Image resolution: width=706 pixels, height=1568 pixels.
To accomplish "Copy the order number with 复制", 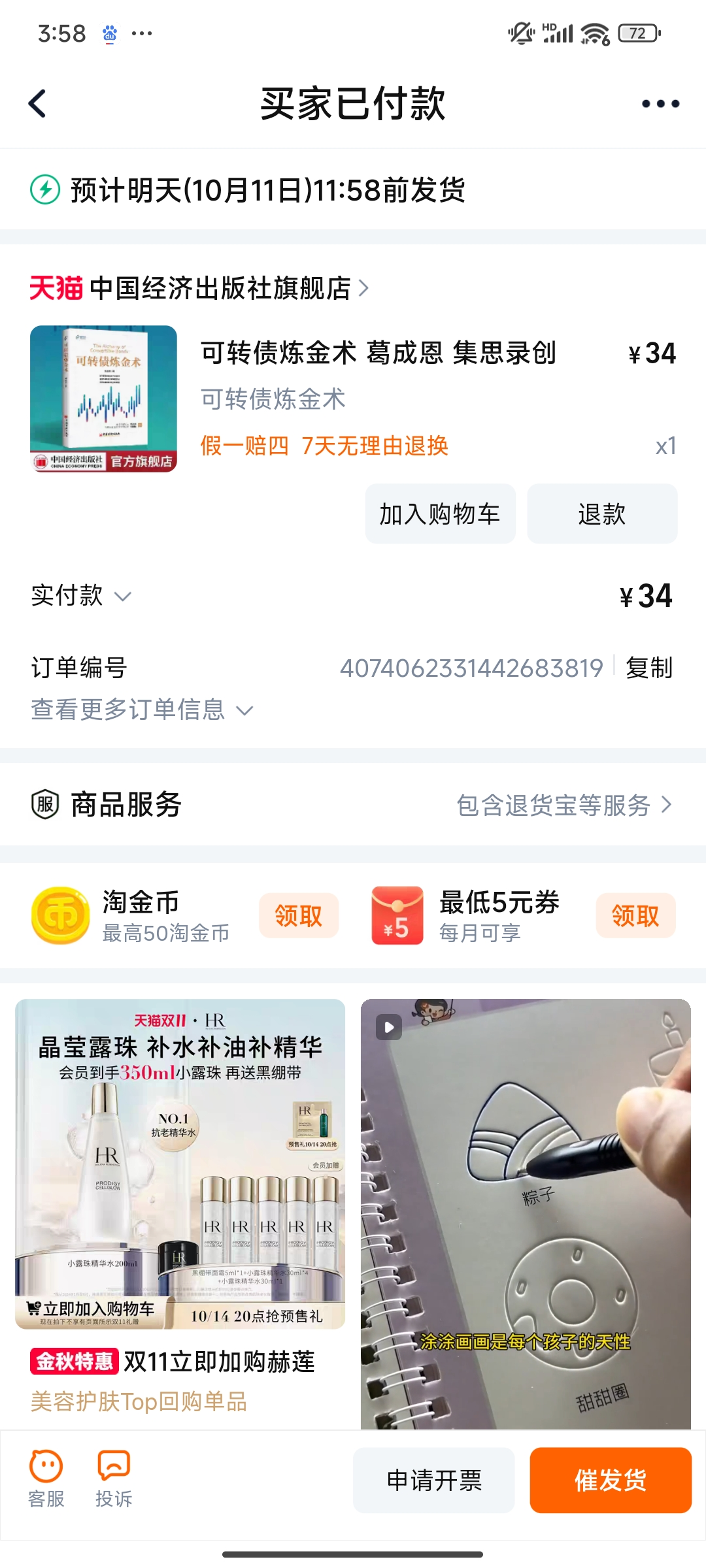I will [648, 668].
